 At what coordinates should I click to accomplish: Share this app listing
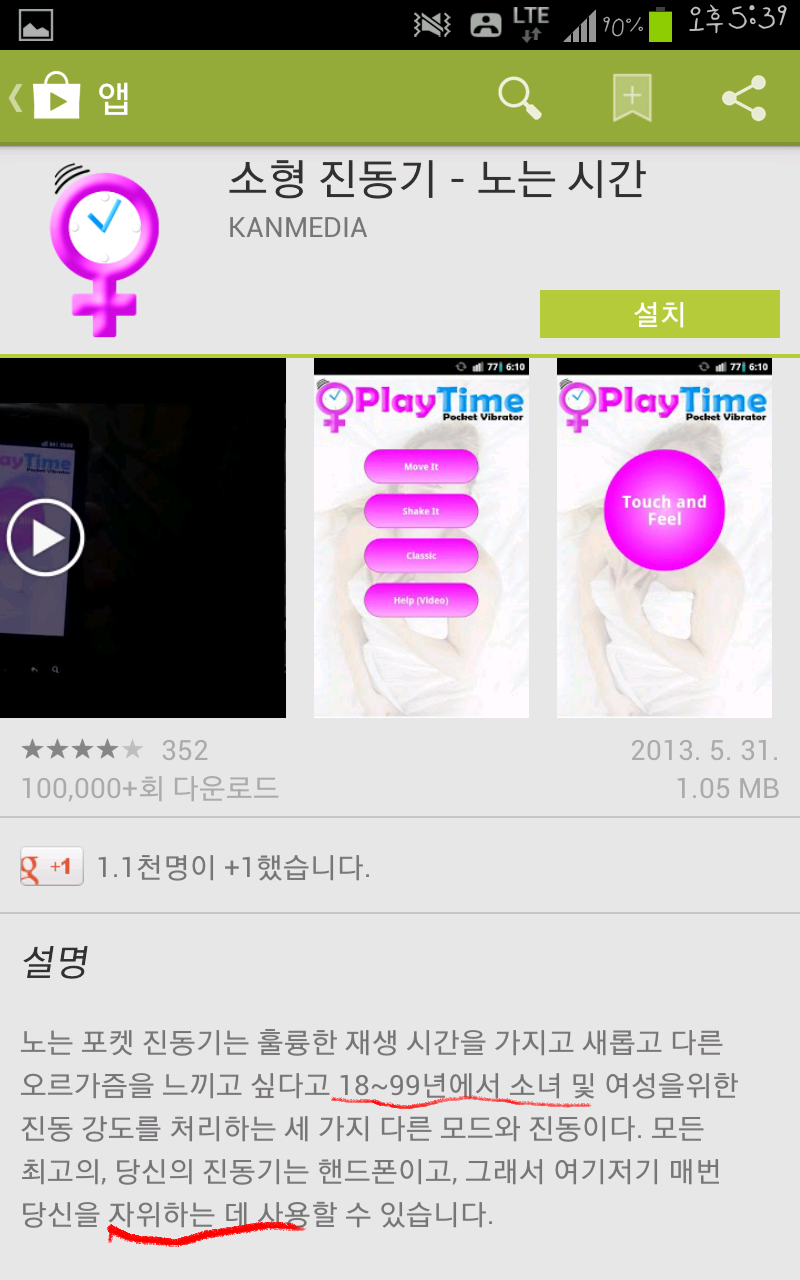click(x=744, y=98)
